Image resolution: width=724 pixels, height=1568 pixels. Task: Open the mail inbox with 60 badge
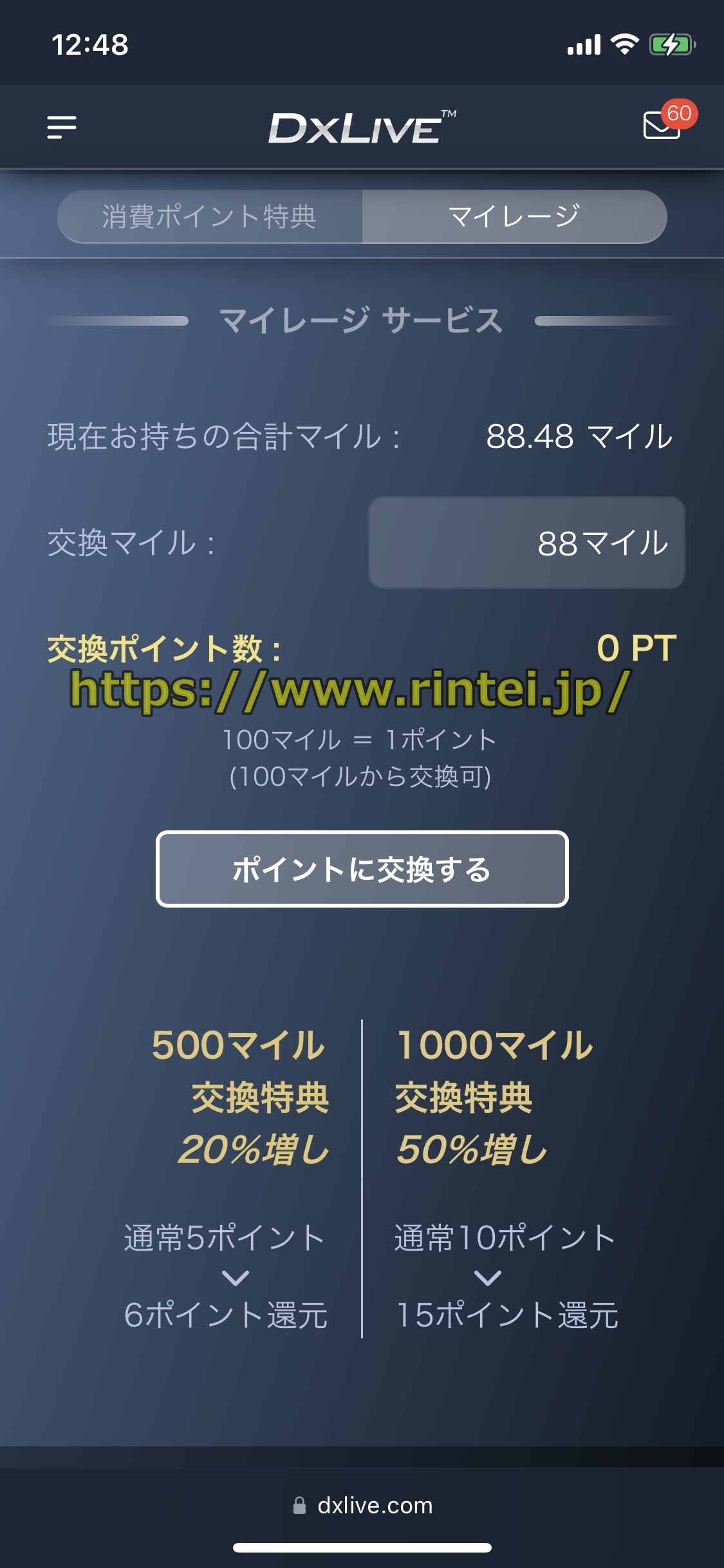[x=663, y=124]
